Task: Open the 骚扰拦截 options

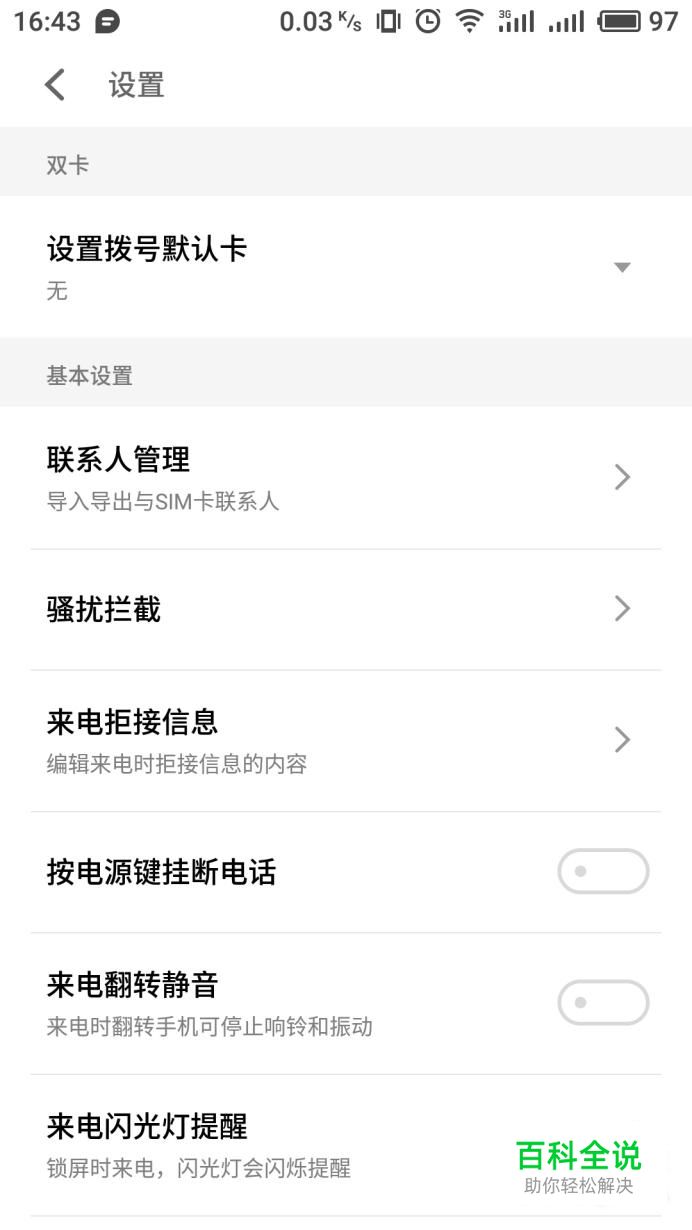Action: point(345,609)
